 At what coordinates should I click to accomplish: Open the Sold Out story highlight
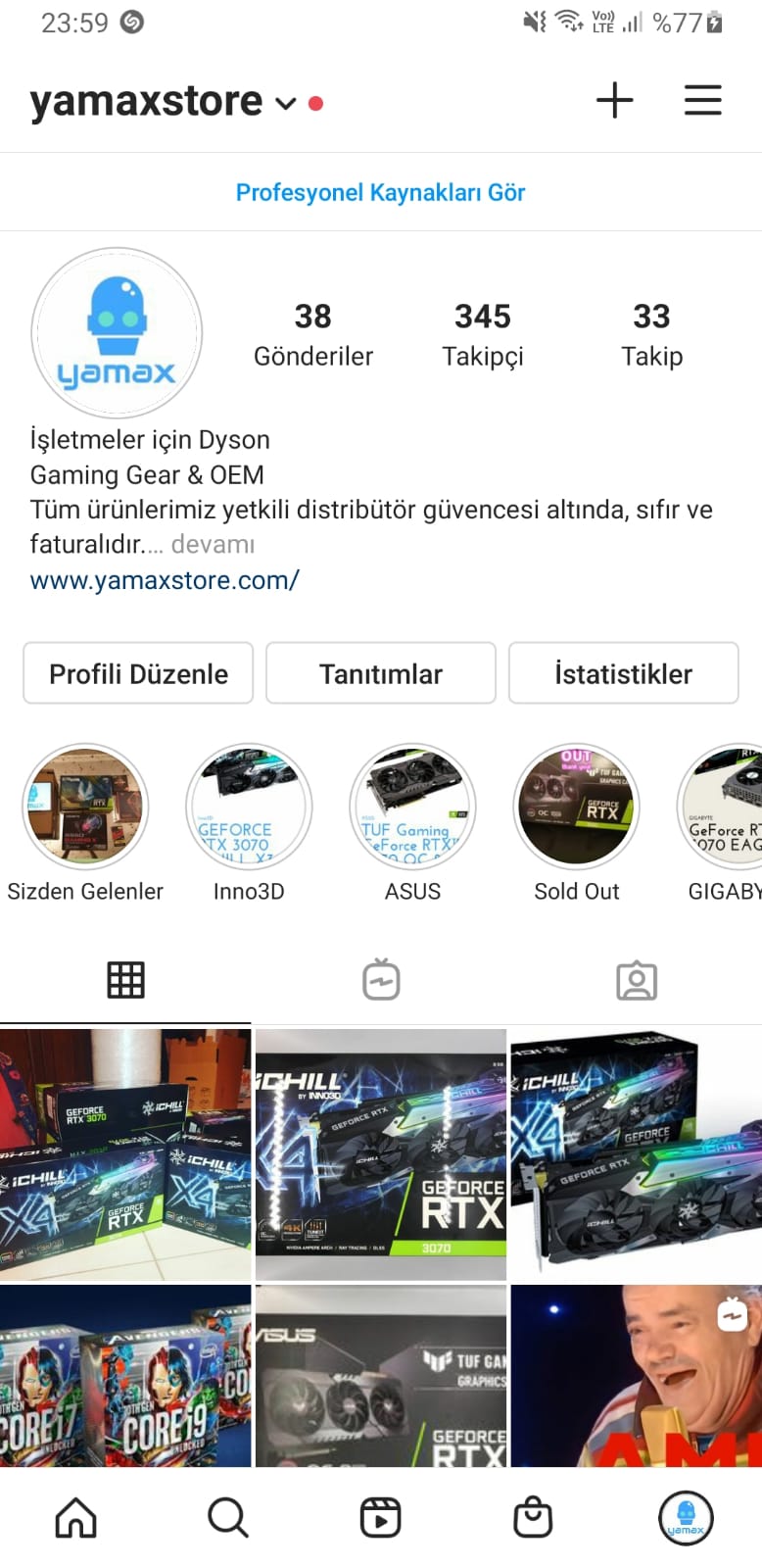coord(576,807)
